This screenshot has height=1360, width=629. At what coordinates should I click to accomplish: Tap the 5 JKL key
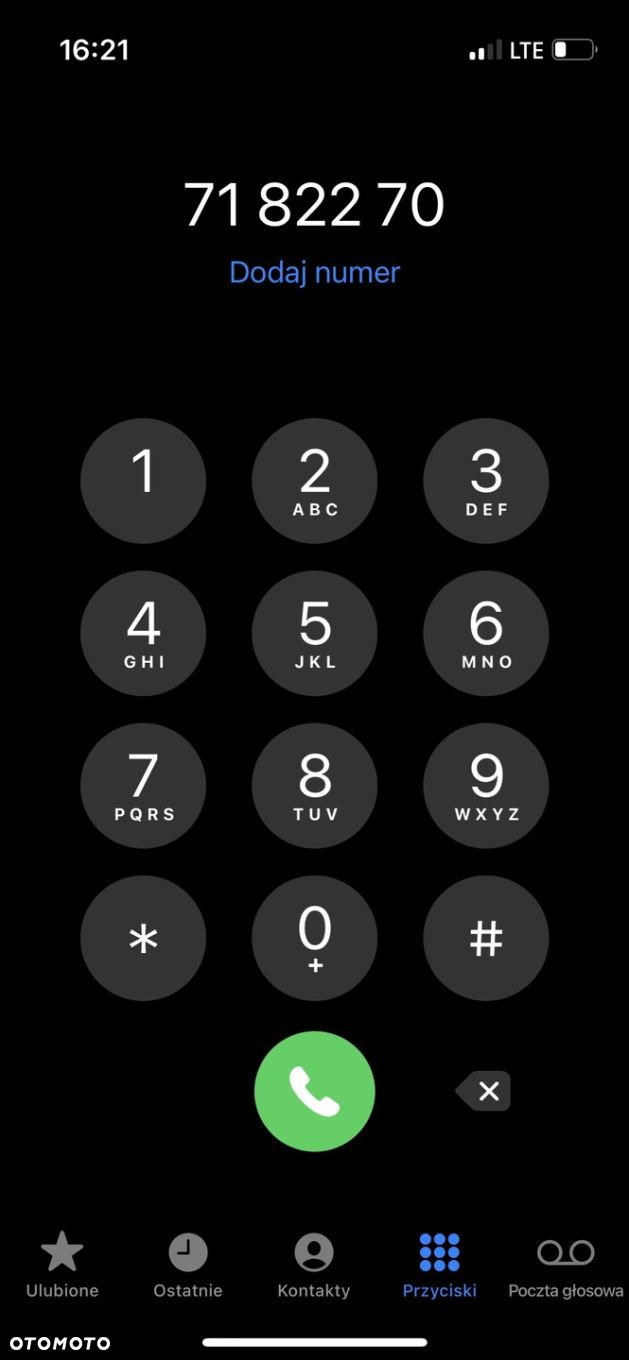pos(315,633)
